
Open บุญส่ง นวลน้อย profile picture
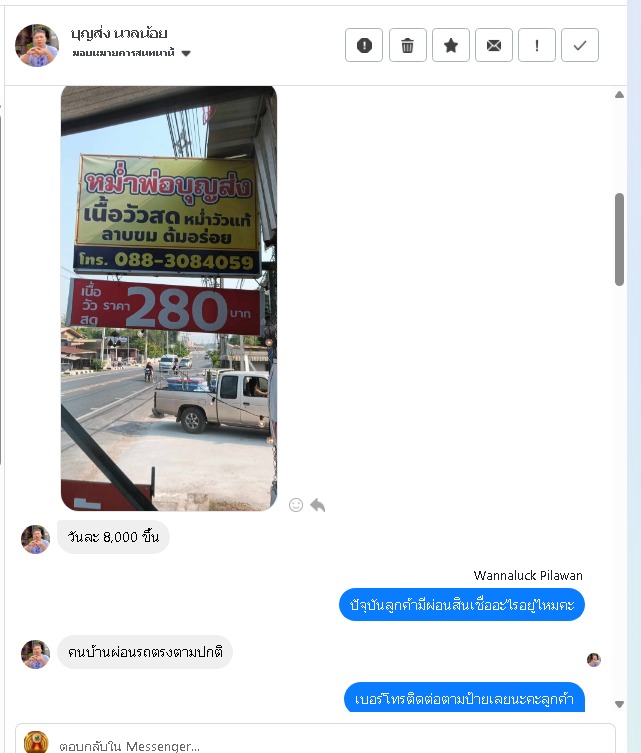pos(37,45)
